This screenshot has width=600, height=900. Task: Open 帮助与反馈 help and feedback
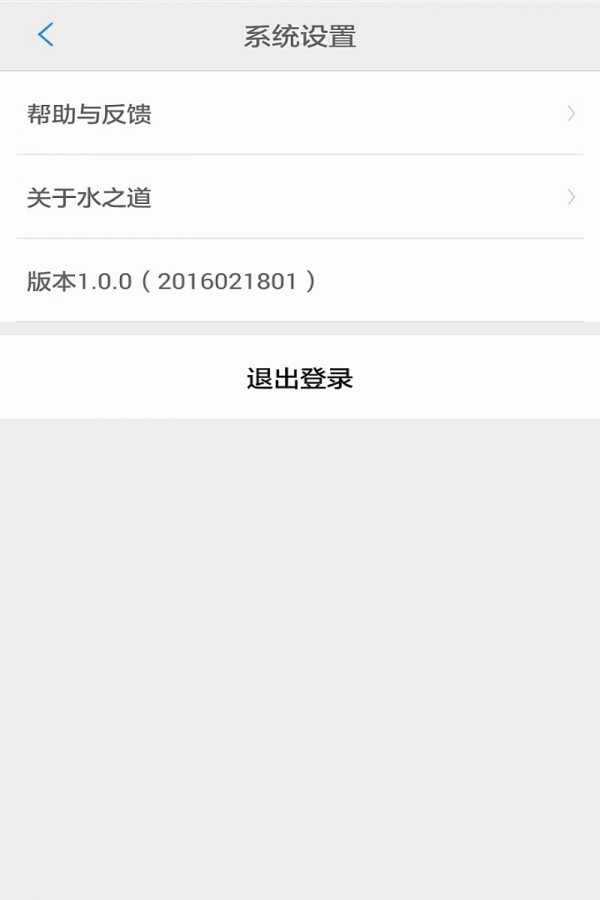click(300, 114)
